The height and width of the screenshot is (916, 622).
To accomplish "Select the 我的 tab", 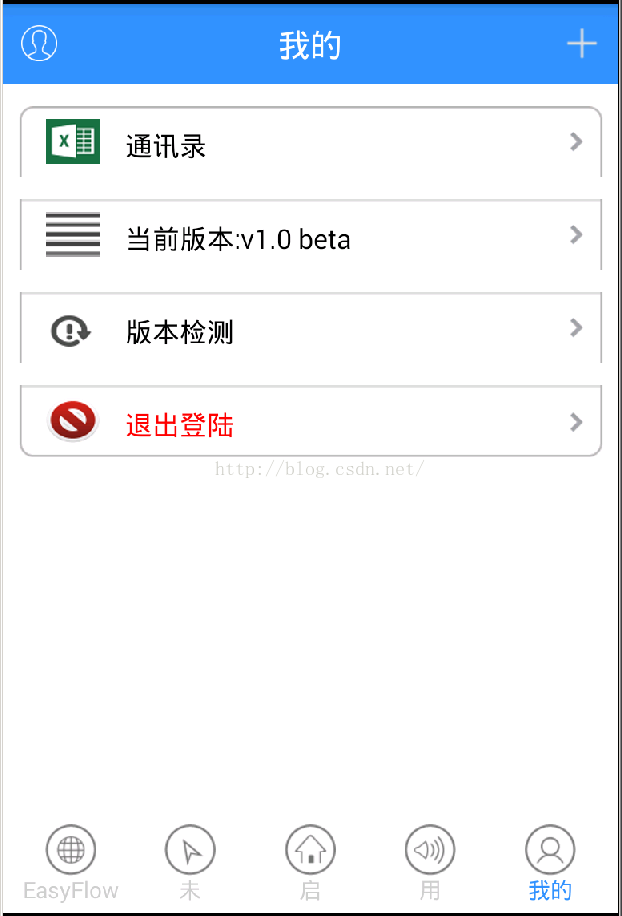I will 550,862.
